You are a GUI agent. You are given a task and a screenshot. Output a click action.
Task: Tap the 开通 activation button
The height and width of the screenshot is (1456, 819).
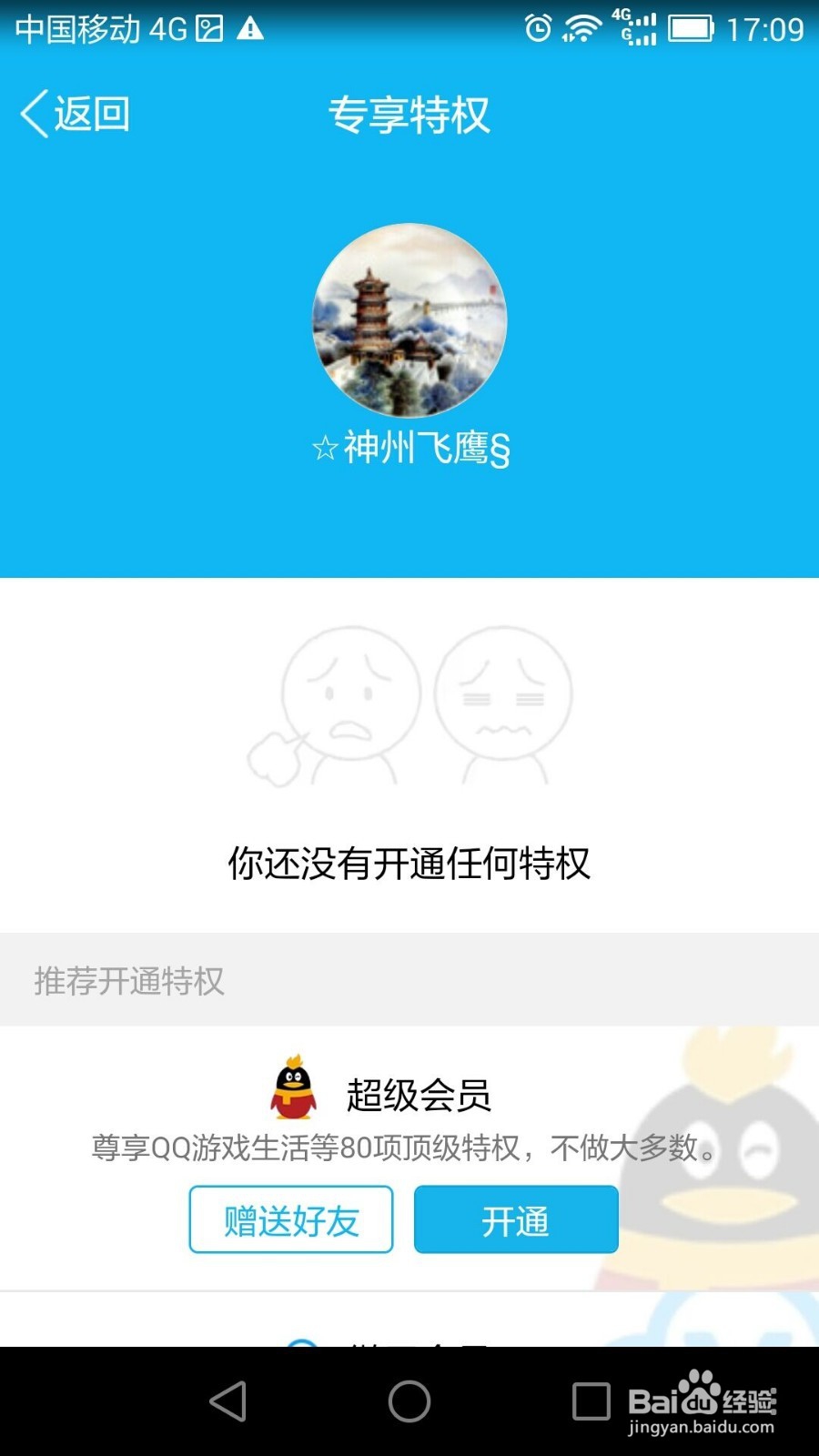[x=516, y=1219]
